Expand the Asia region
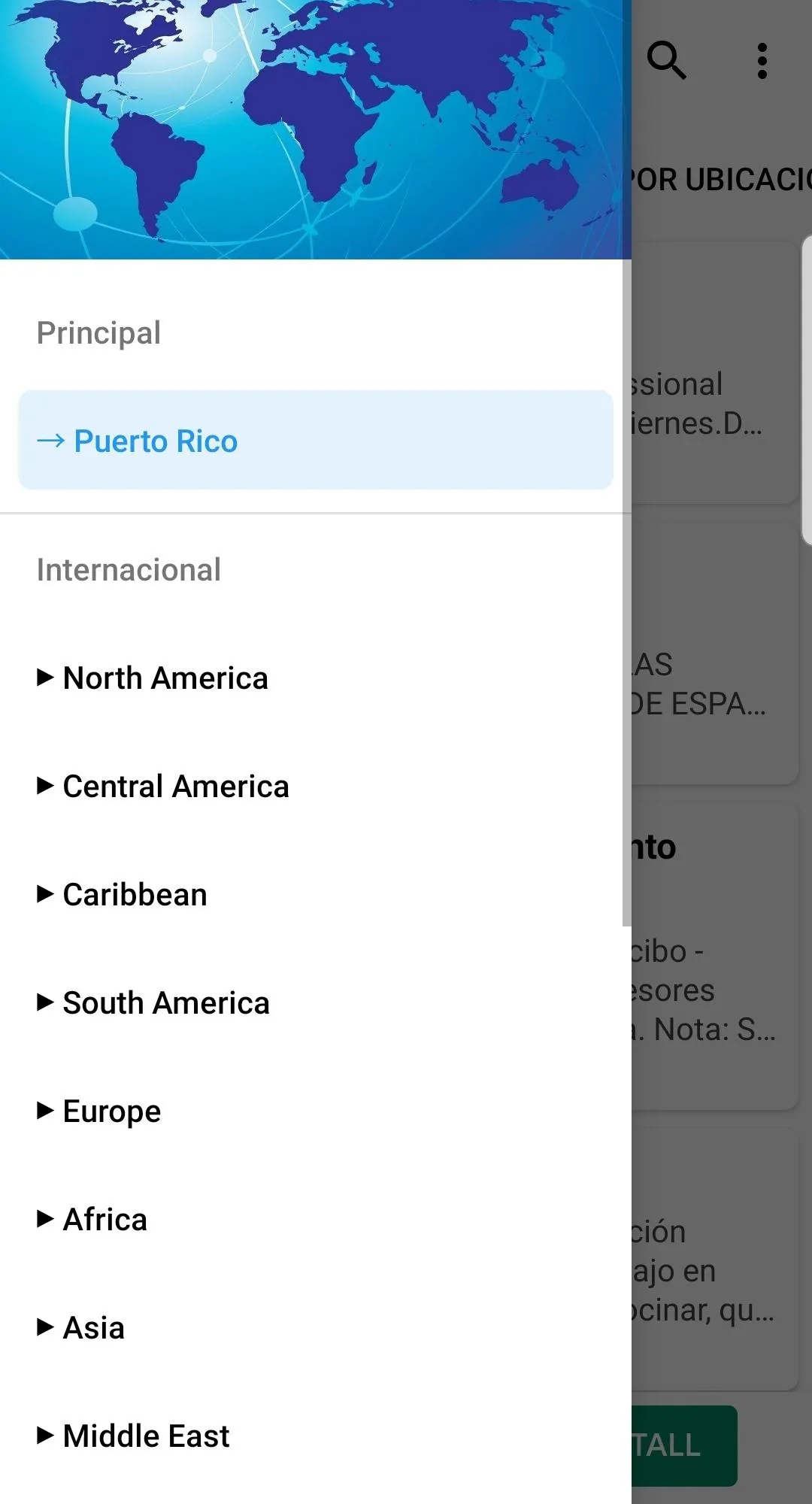The width and height of the screenshot is (812, 1504). [93, 1327]
